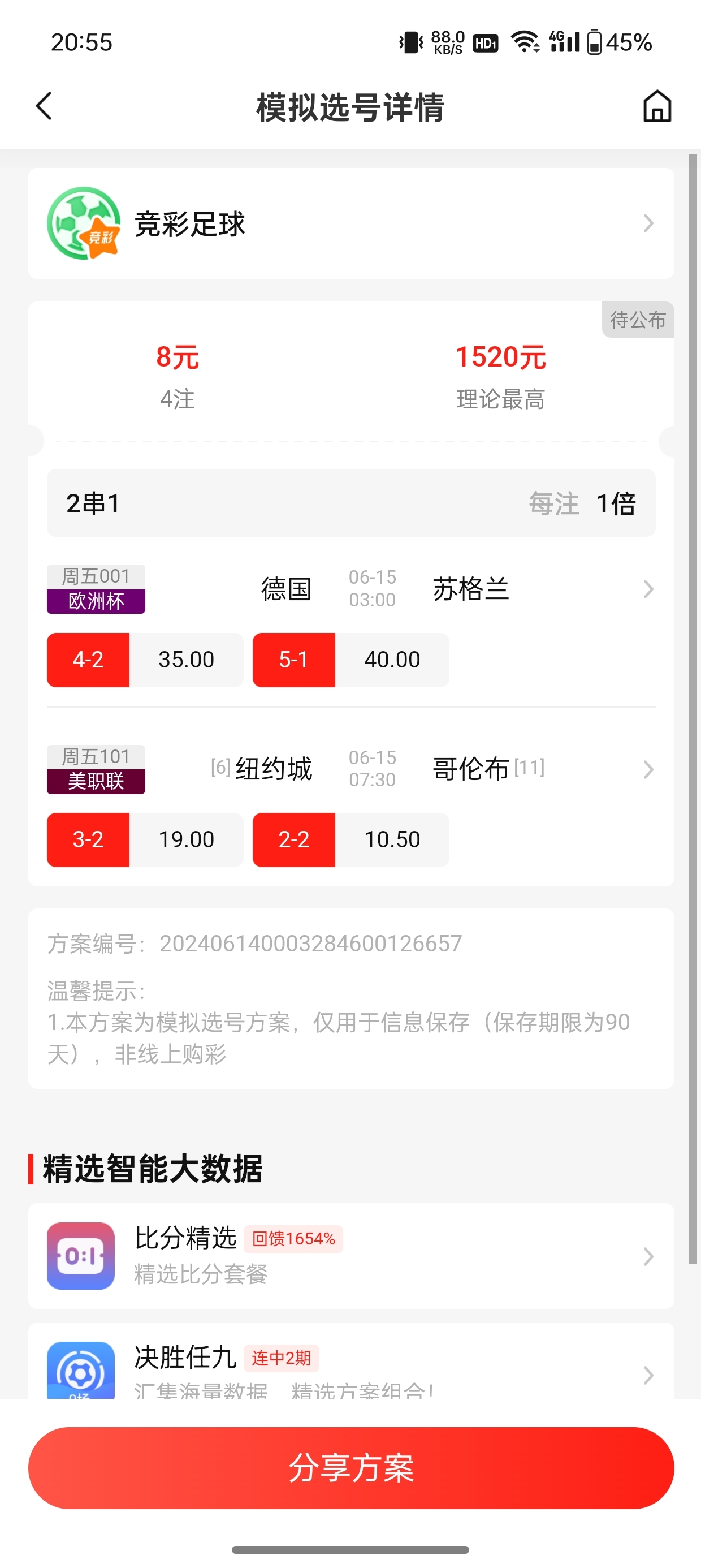Open match details for 纽约城 vs 哥伦布
This screenshot has height=1568, width=701.
(x=351, y=769)
